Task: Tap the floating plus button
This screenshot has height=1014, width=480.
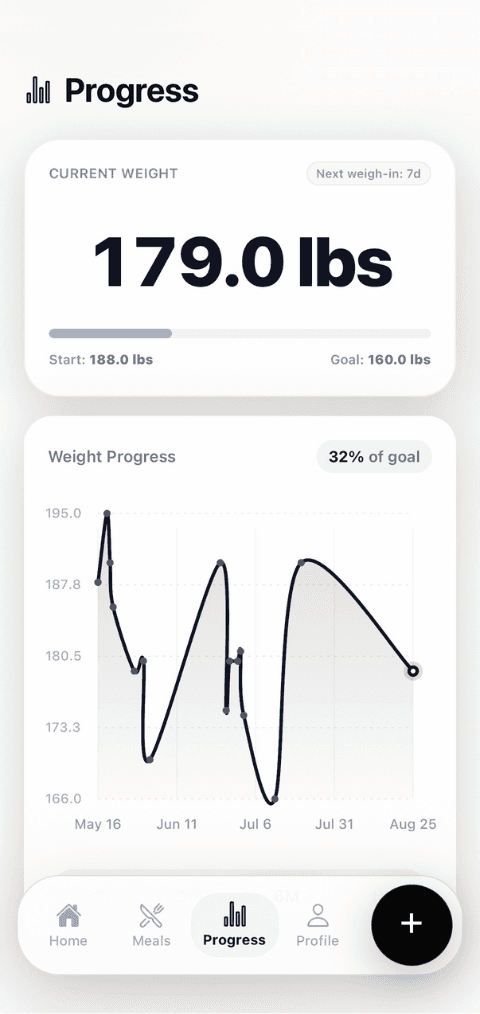Action: [x=411, y=924]
